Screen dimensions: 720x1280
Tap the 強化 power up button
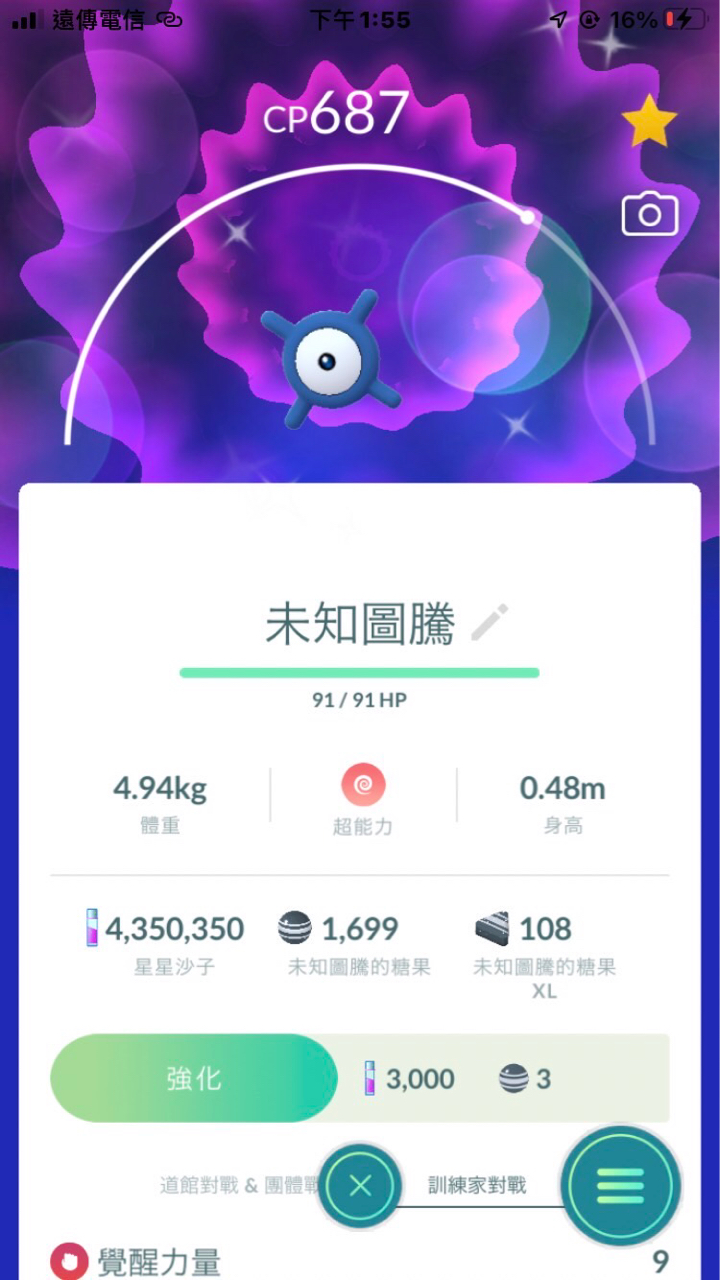coord(194,1079)
